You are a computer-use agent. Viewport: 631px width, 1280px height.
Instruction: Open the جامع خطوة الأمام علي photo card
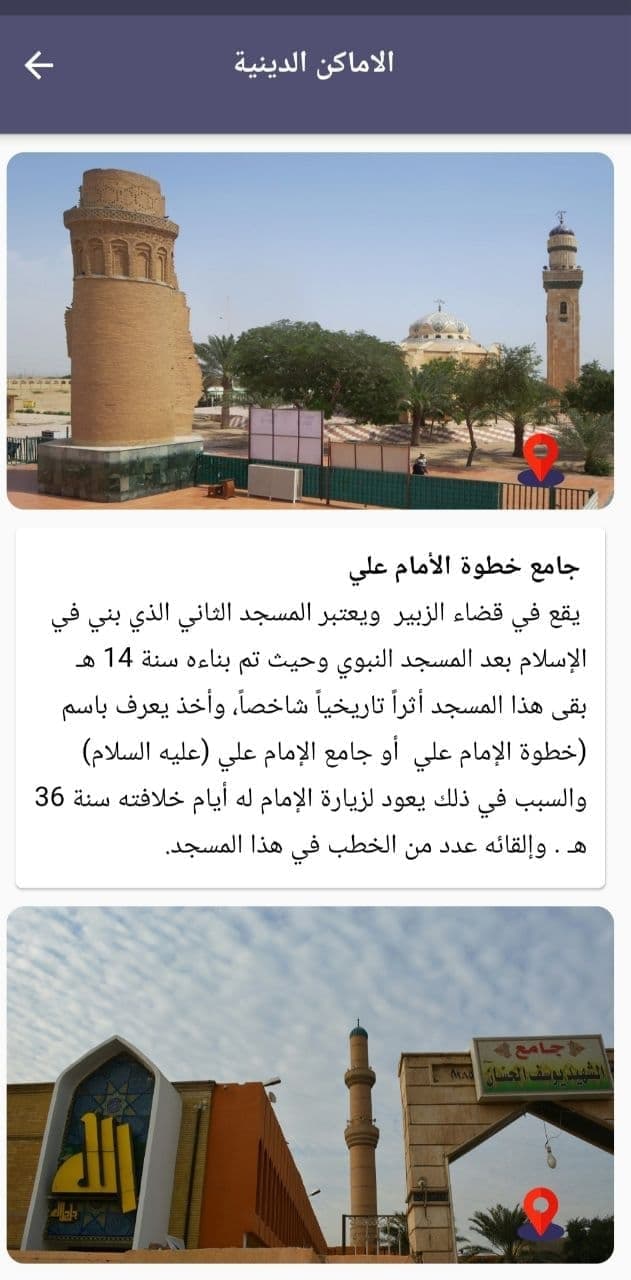pyautogui.click(x=310, y=330)
